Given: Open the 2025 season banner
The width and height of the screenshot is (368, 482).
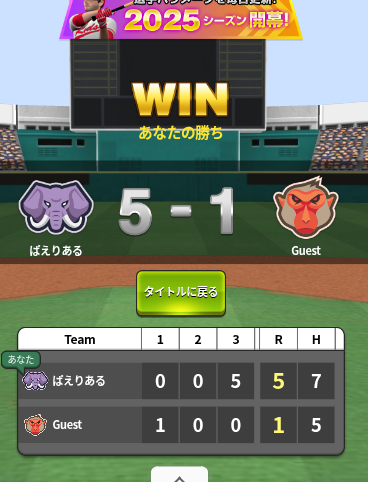Looking at the screenshot, I should (181, 19).
